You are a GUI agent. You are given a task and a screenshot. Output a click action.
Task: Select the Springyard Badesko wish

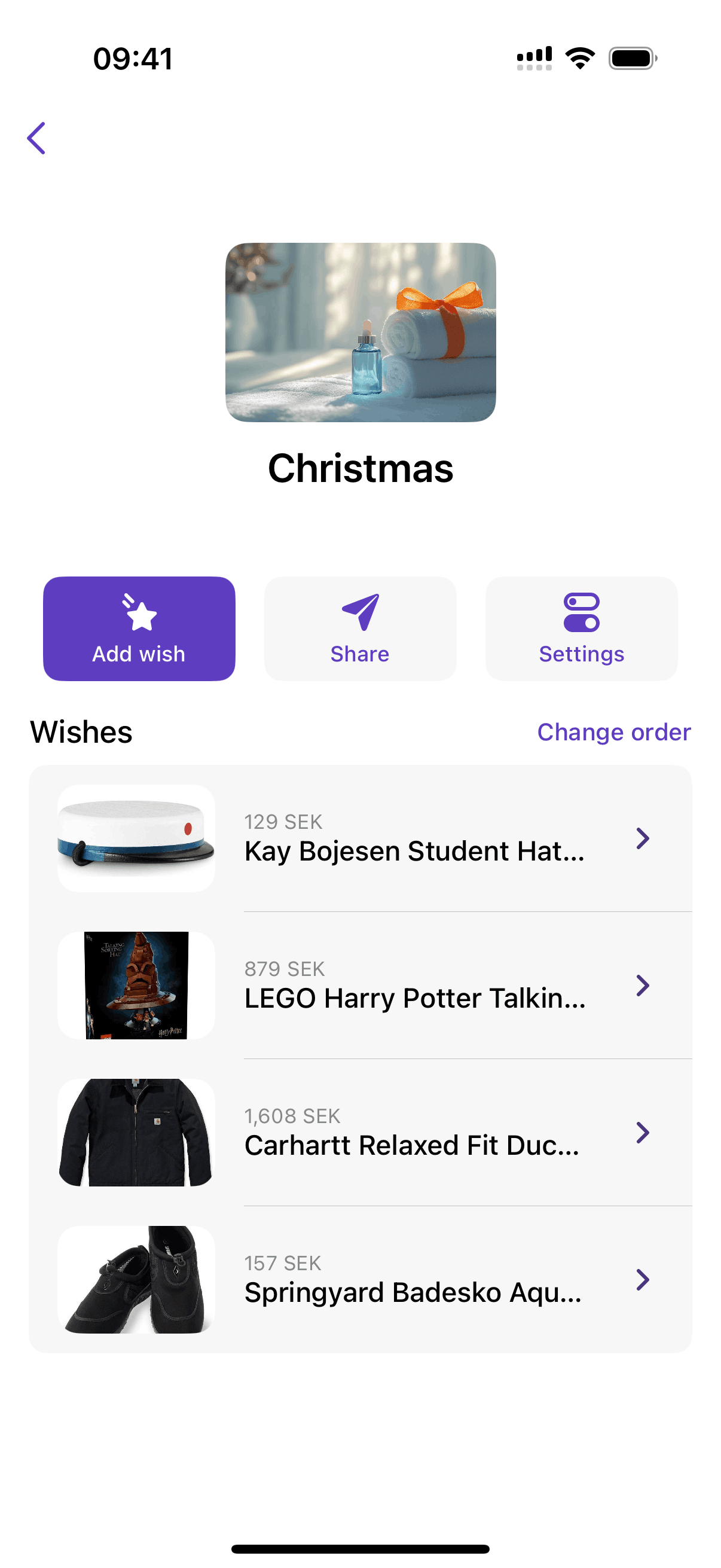coord(414,1280)
